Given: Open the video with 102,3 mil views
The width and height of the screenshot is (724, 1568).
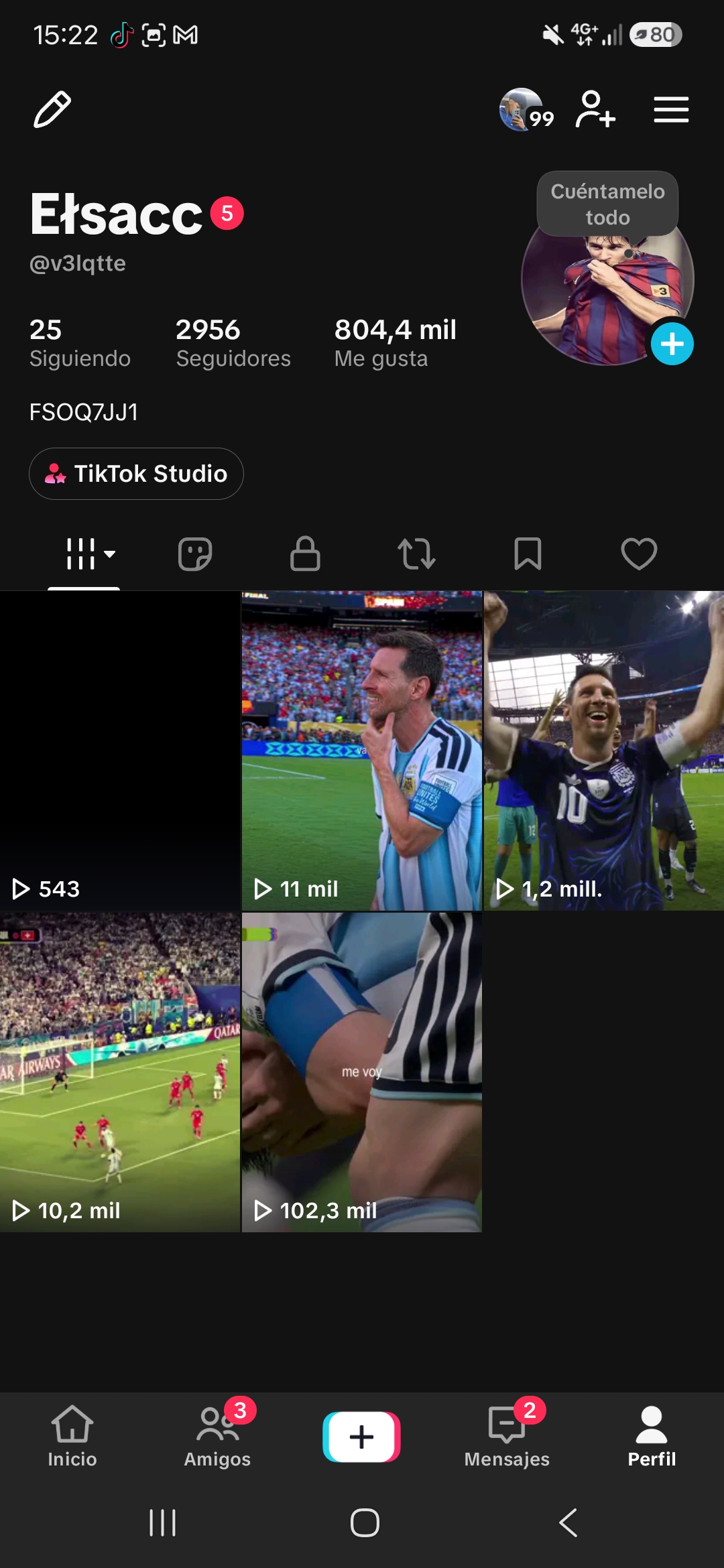Looking at the screenshot, I should coord(362,1072).
